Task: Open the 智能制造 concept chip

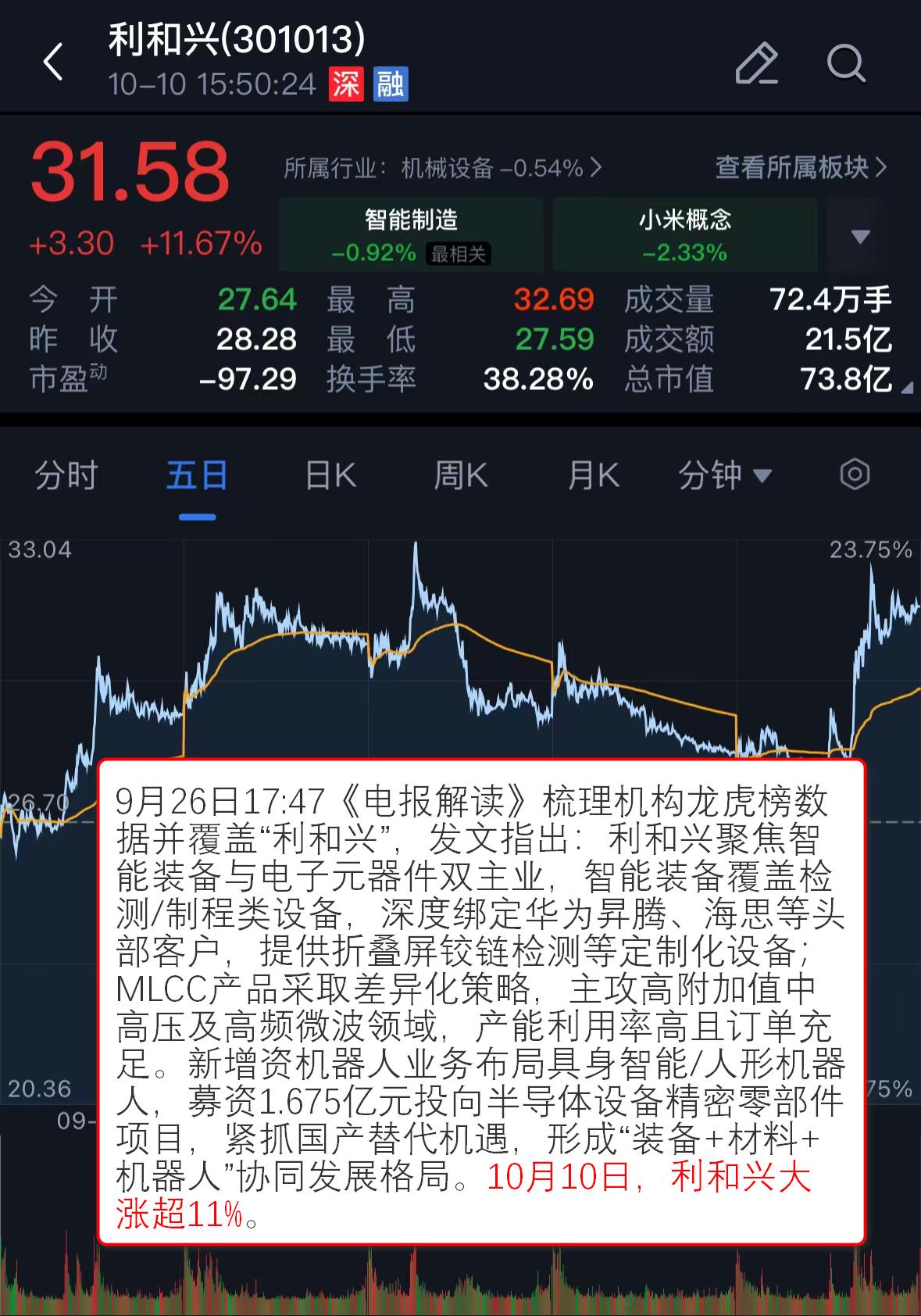Action: pos(411,234)
